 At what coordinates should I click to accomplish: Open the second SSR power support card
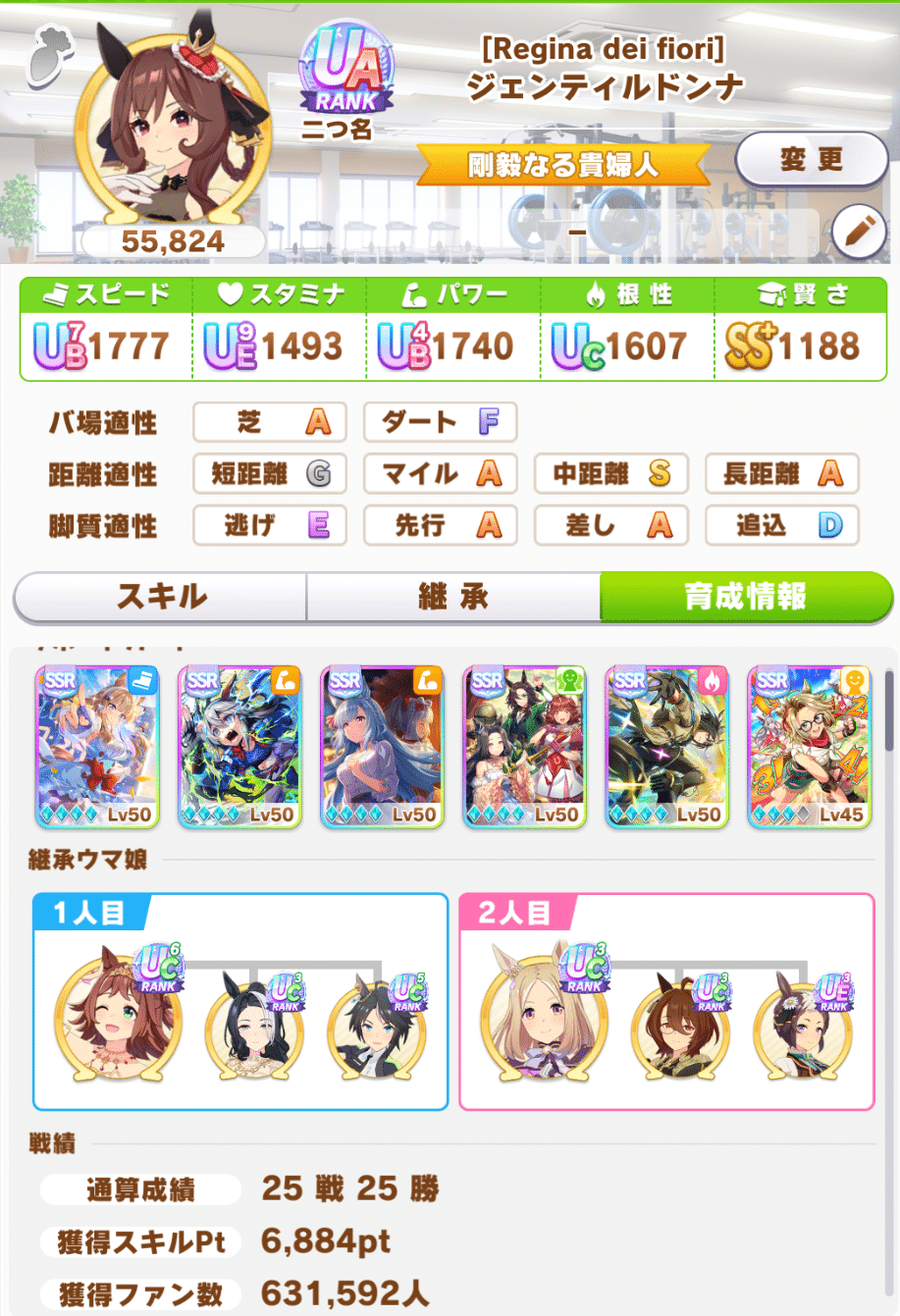pyautogui.click(x=239, y=747)
